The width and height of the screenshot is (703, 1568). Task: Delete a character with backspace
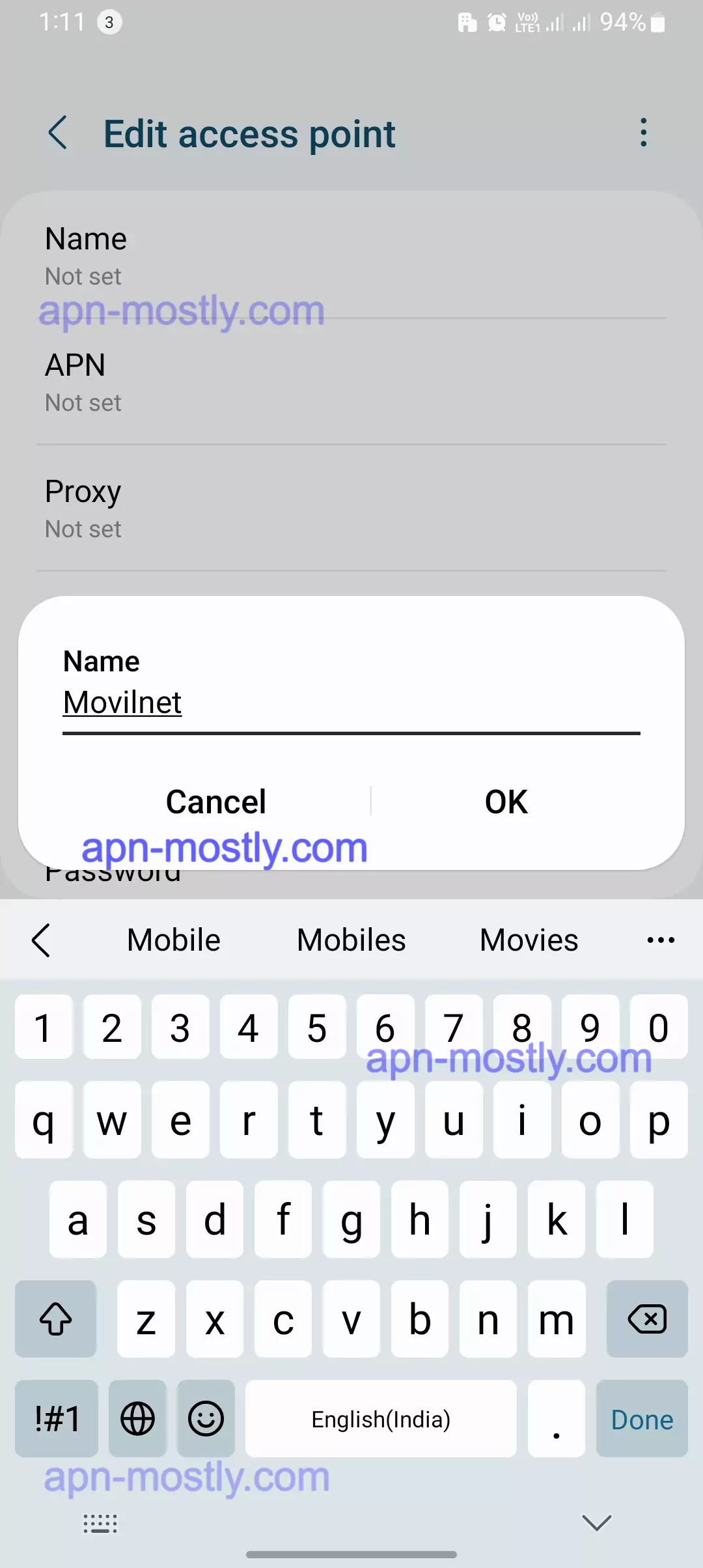click(x=646, y=1319)
